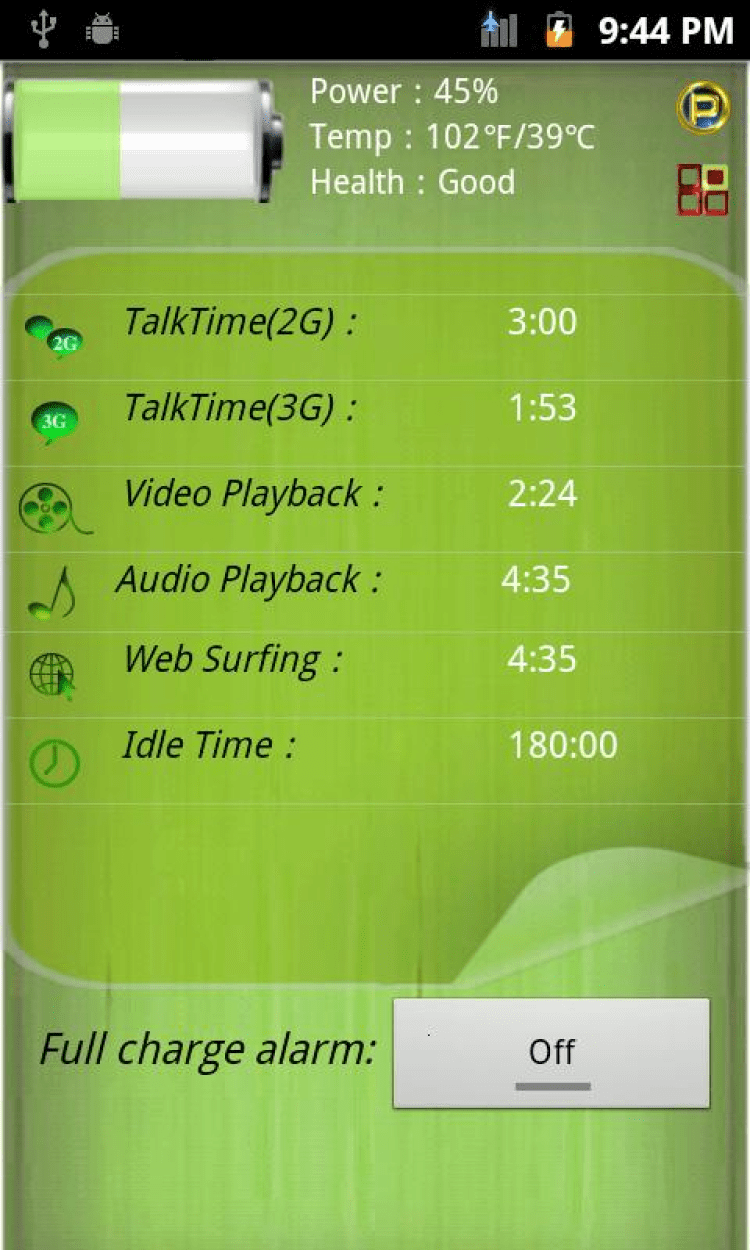Open the red squares grid icon
Viewport: 750px width, 1250px height.
click(702, 190)
